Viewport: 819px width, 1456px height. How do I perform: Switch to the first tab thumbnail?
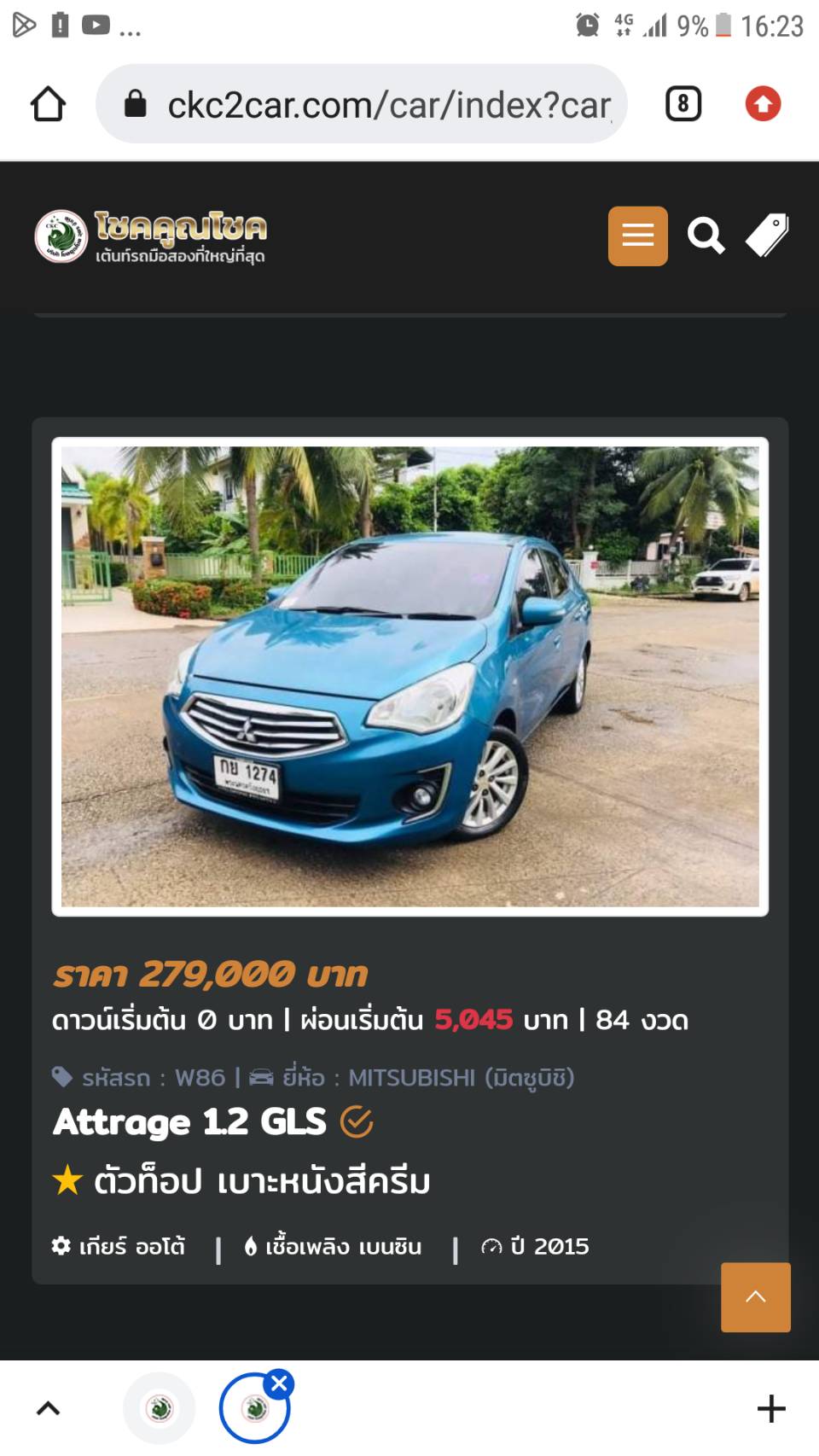pyautogui.click(x=160, y=1408)
